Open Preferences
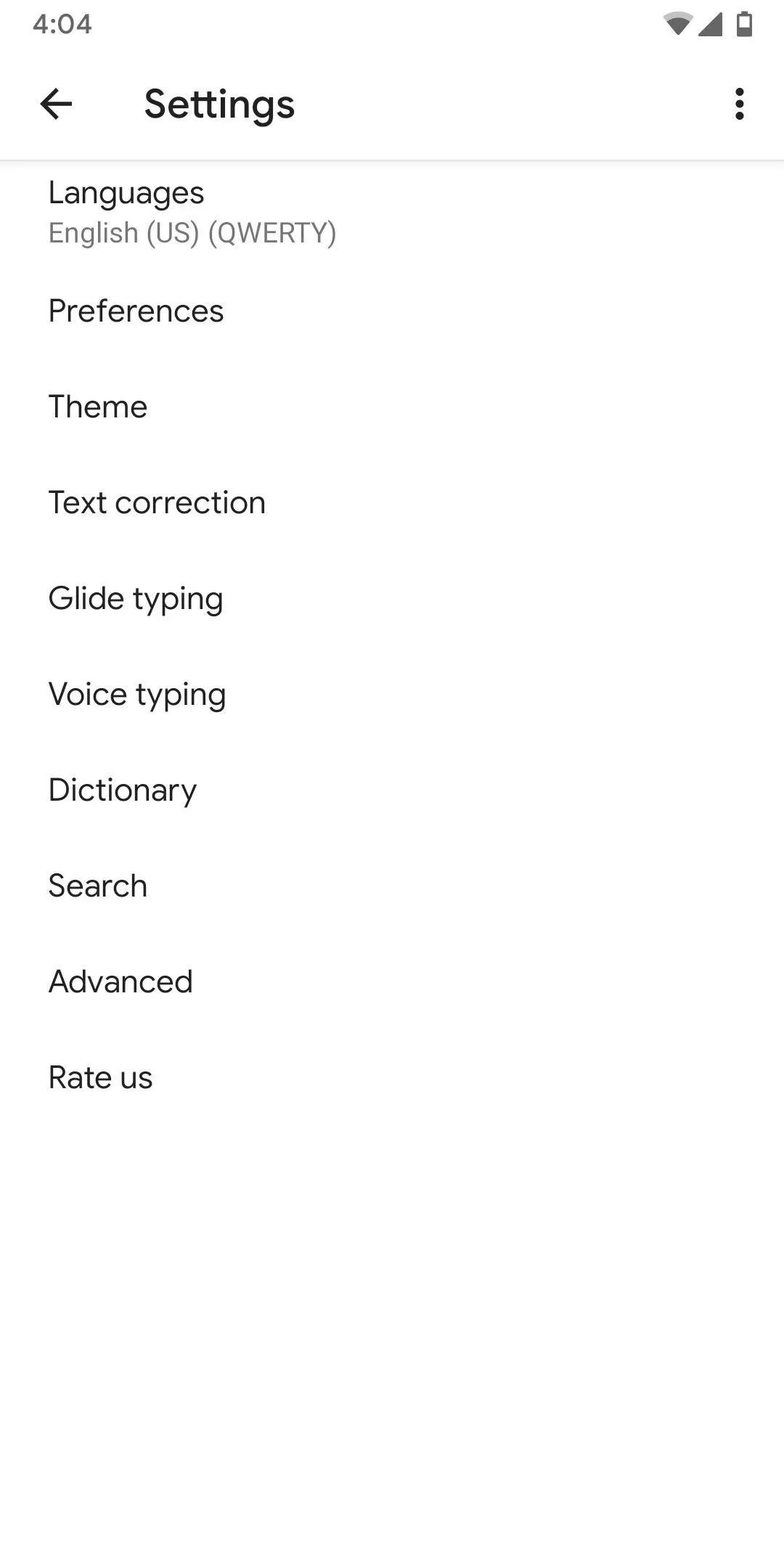784x1568 pixels. tap(392, 311)
